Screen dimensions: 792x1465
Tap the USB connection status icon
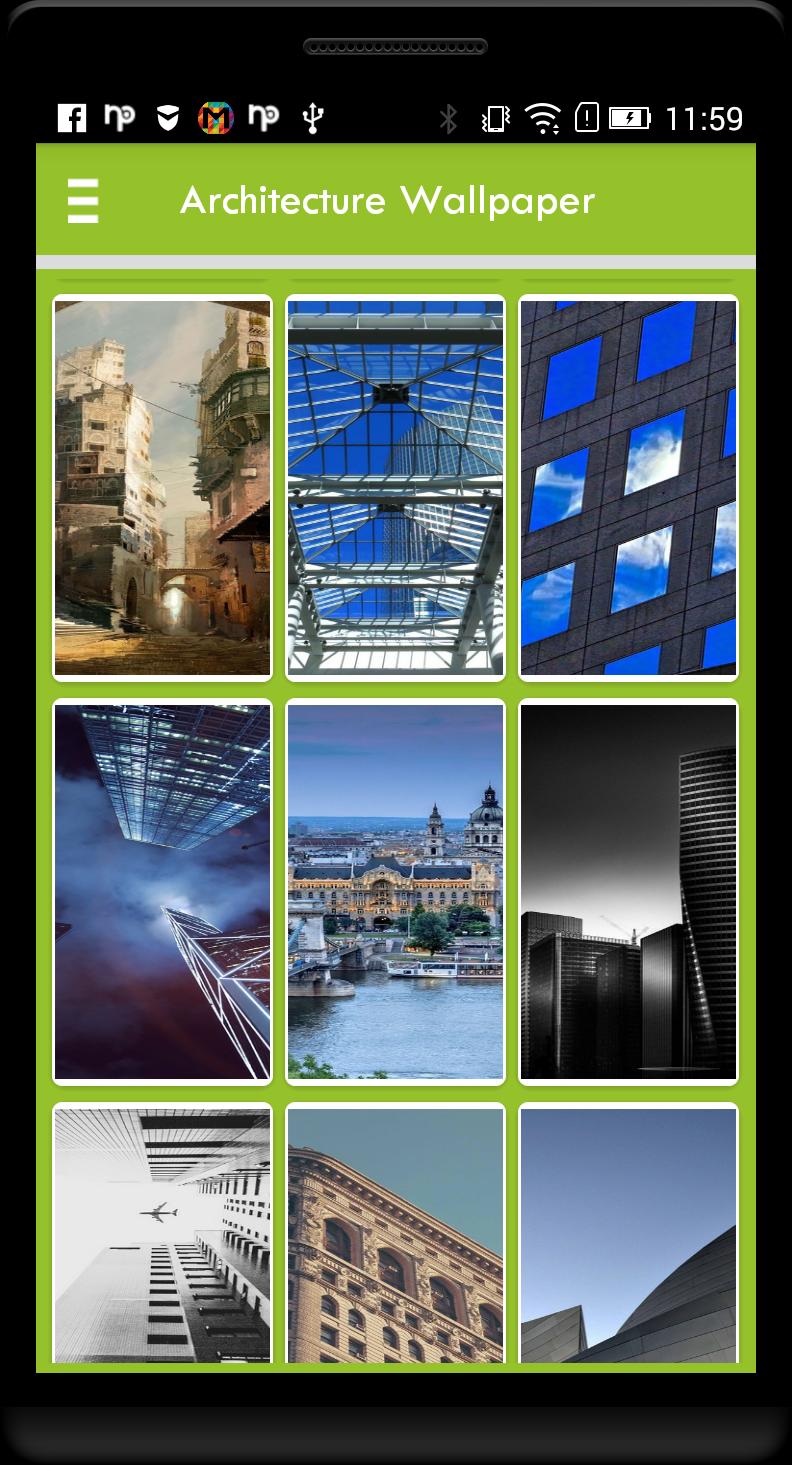(313, 118)
